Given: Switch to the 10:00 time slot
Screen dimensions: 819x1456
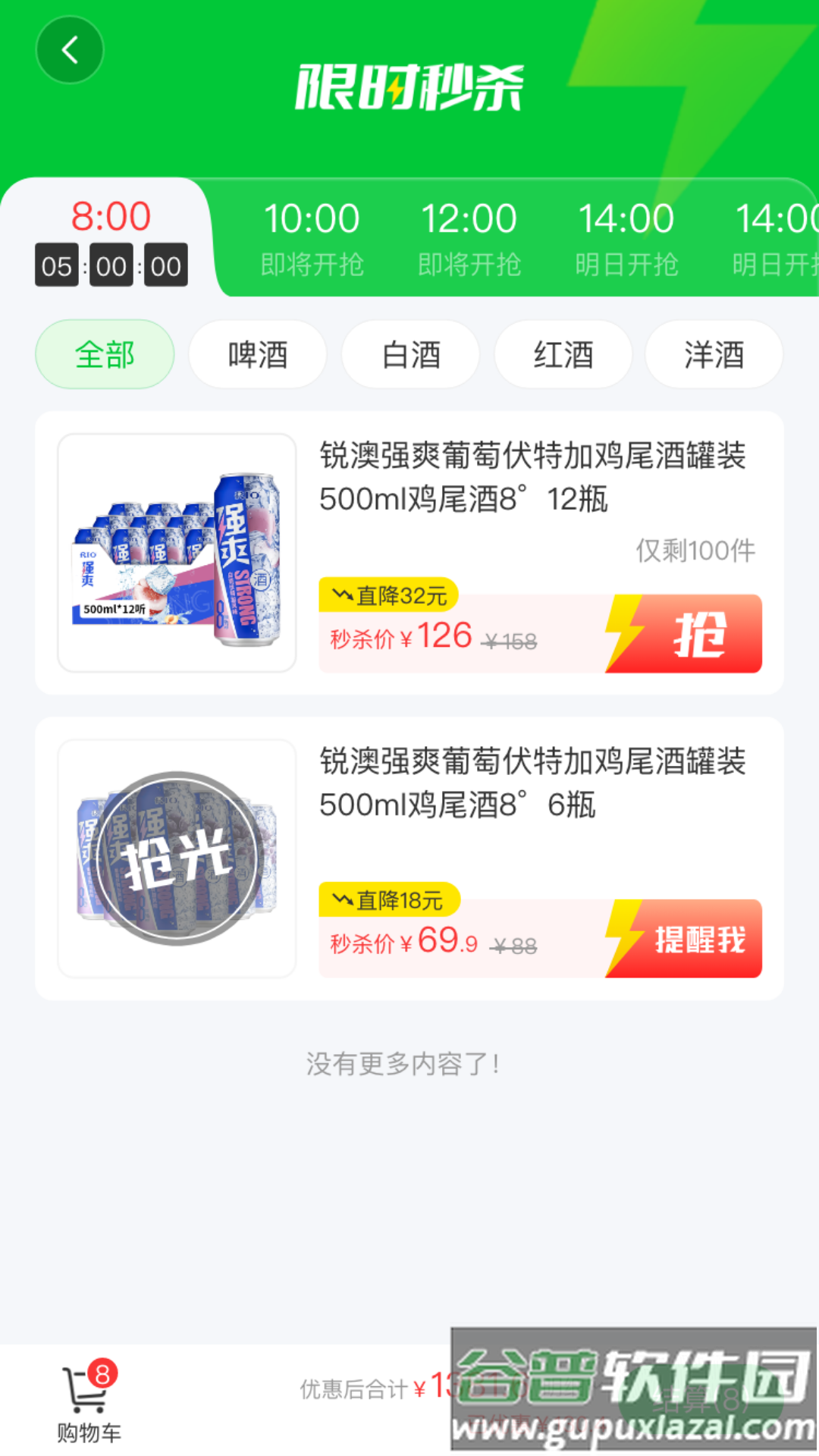Looking at the screenshot, I should pyautogui.click(x=312, y=237).
